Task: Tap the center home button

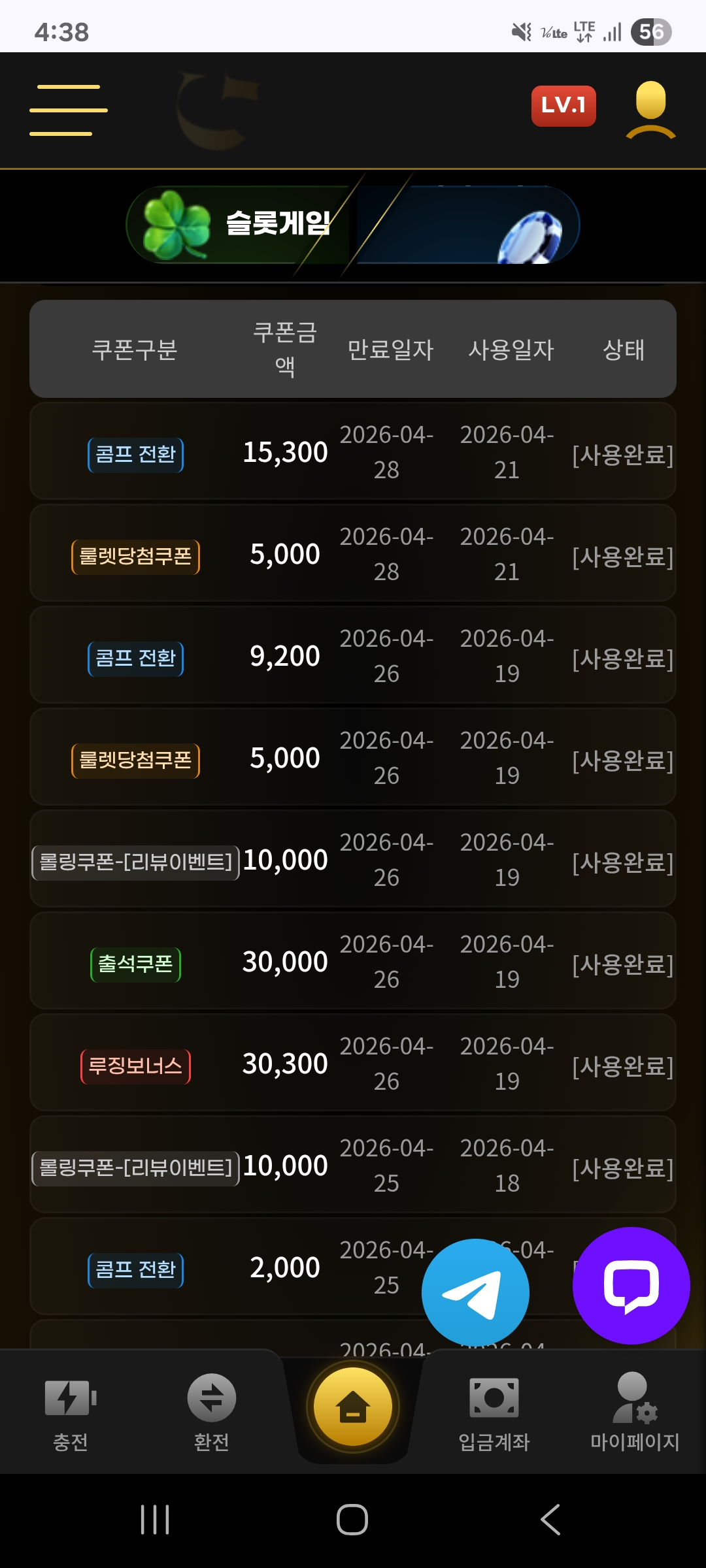Action: (353, 1406)
